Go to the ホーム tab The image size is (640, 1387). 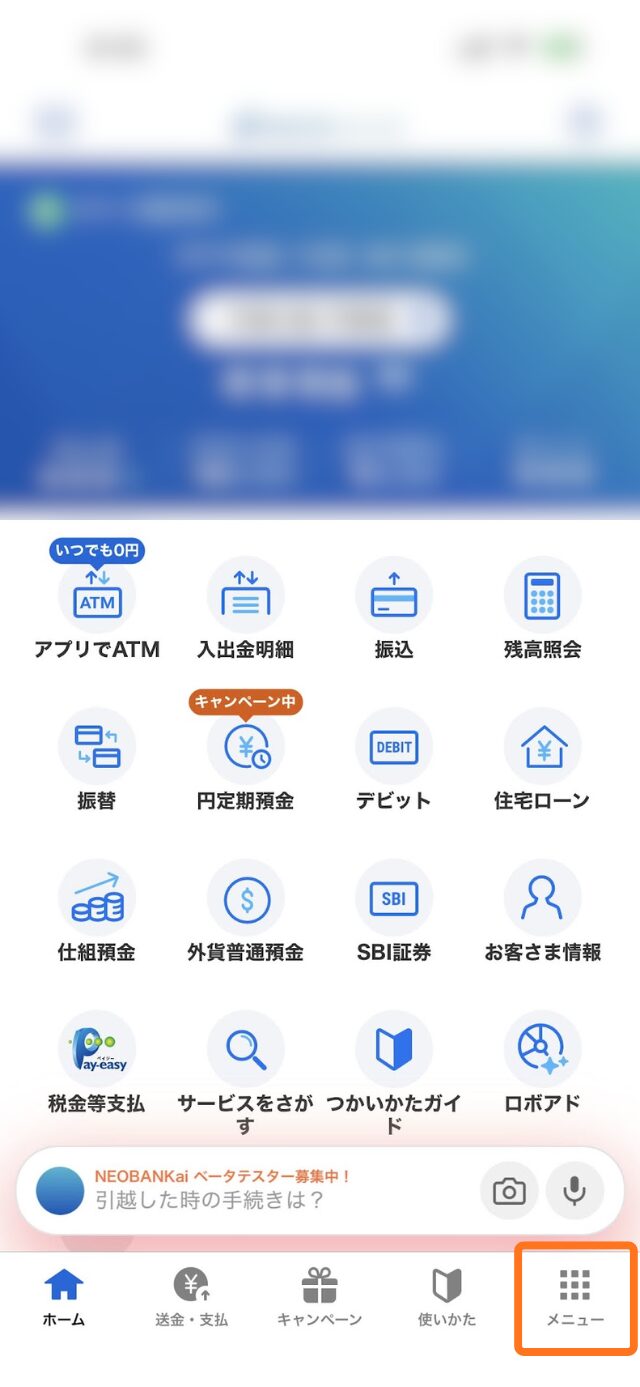click(64, 1297)
